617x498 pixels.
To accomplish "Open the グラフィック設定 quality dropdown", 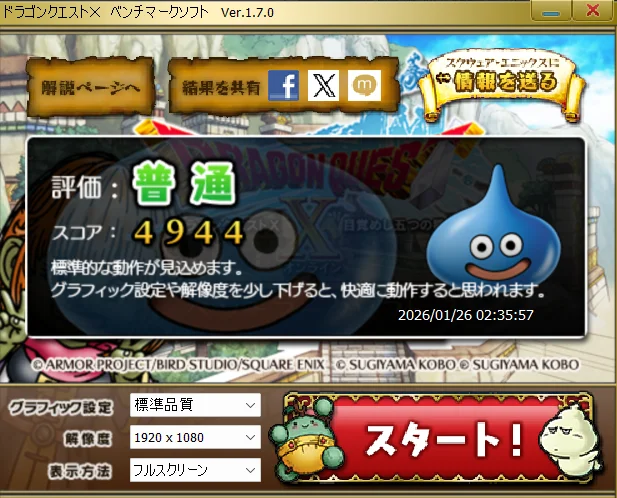I will coord(195,405).
